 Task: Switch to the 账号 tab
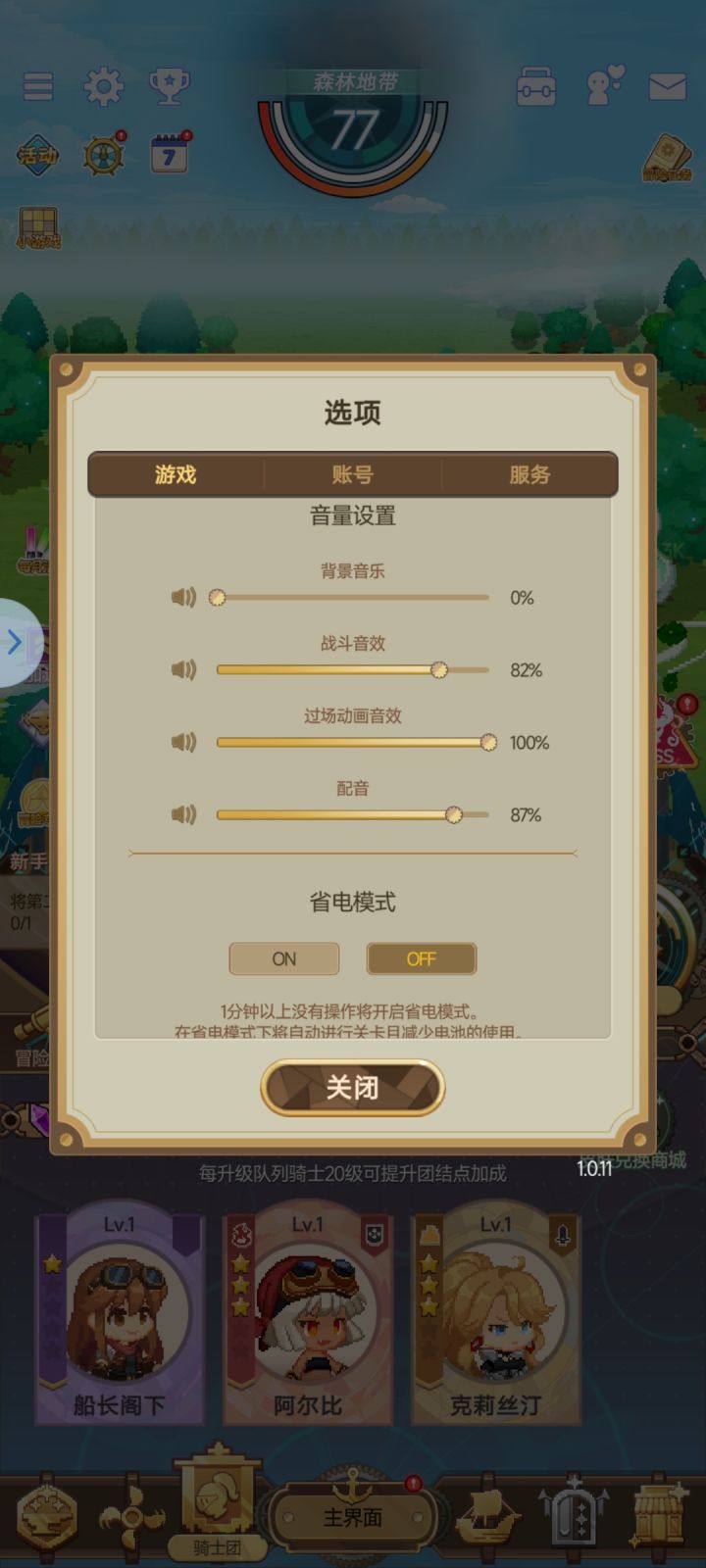point(353,473)
